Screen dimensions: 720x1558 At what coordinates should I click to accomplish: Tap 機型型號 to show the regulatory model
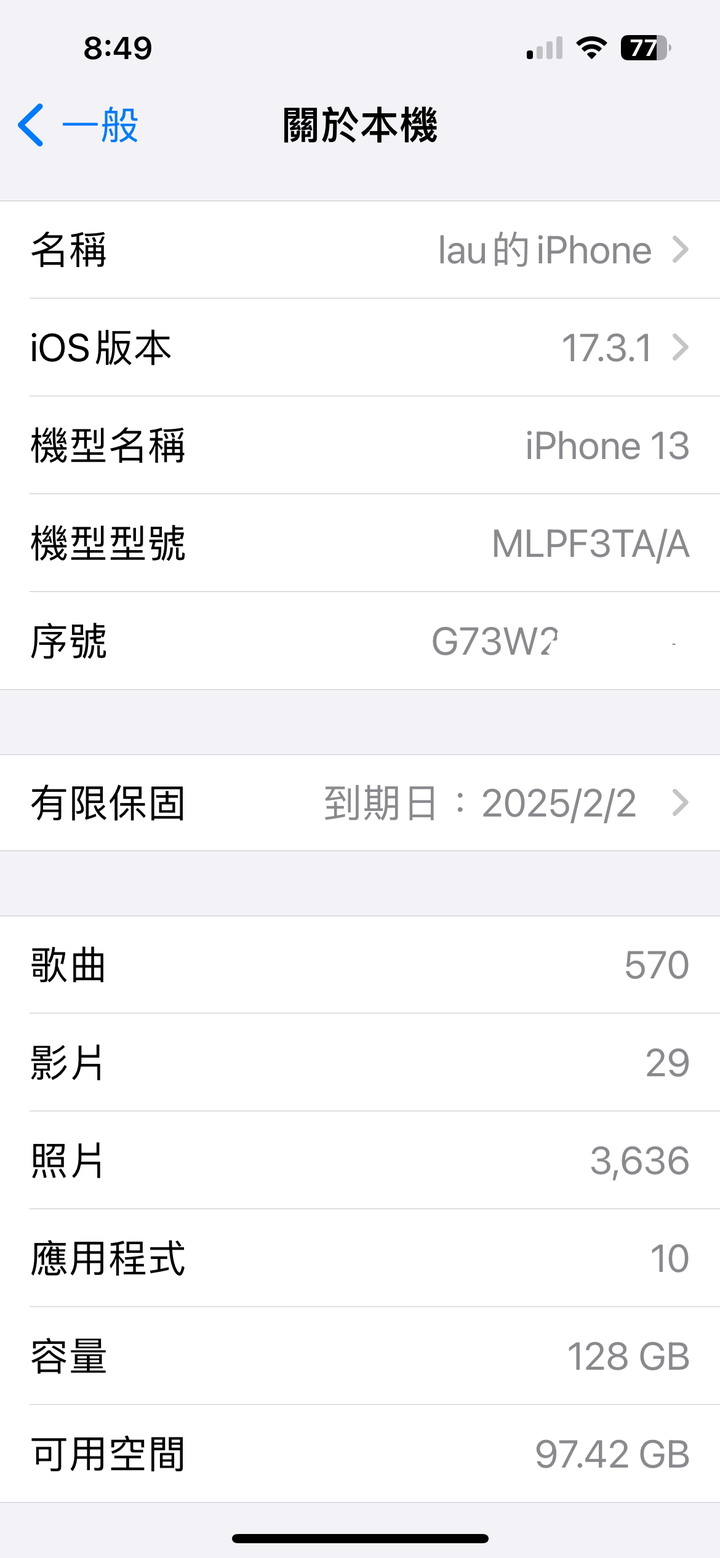point(360,544)
